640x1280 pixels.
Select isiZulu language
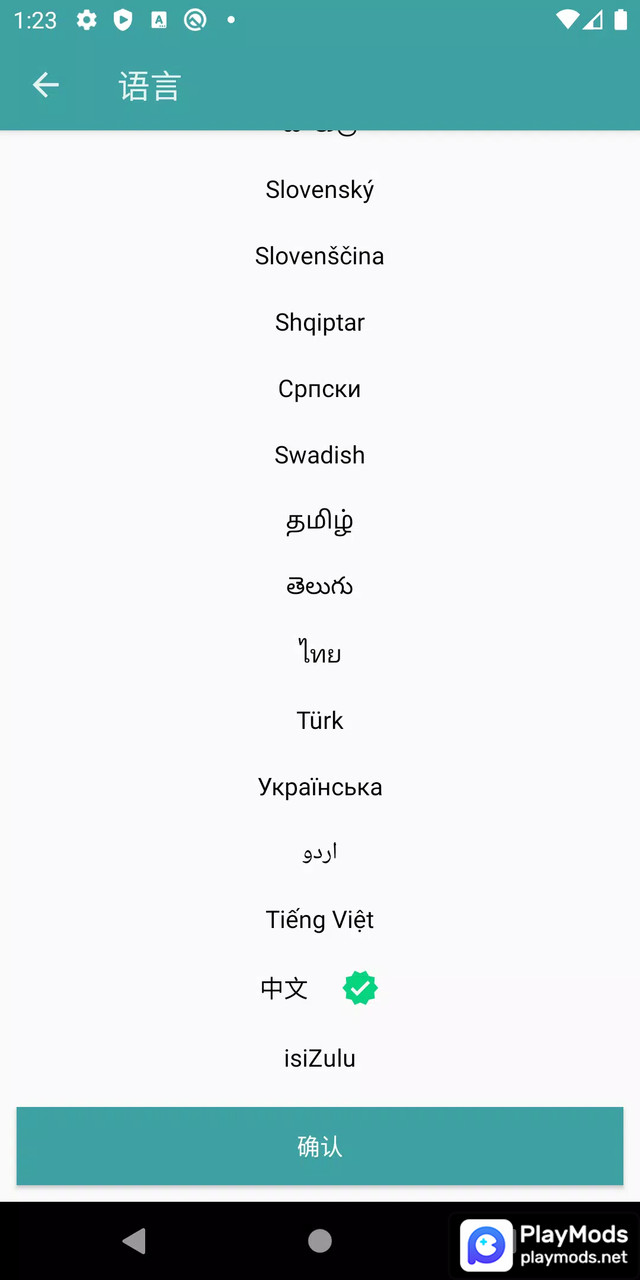pos(320,1058)
